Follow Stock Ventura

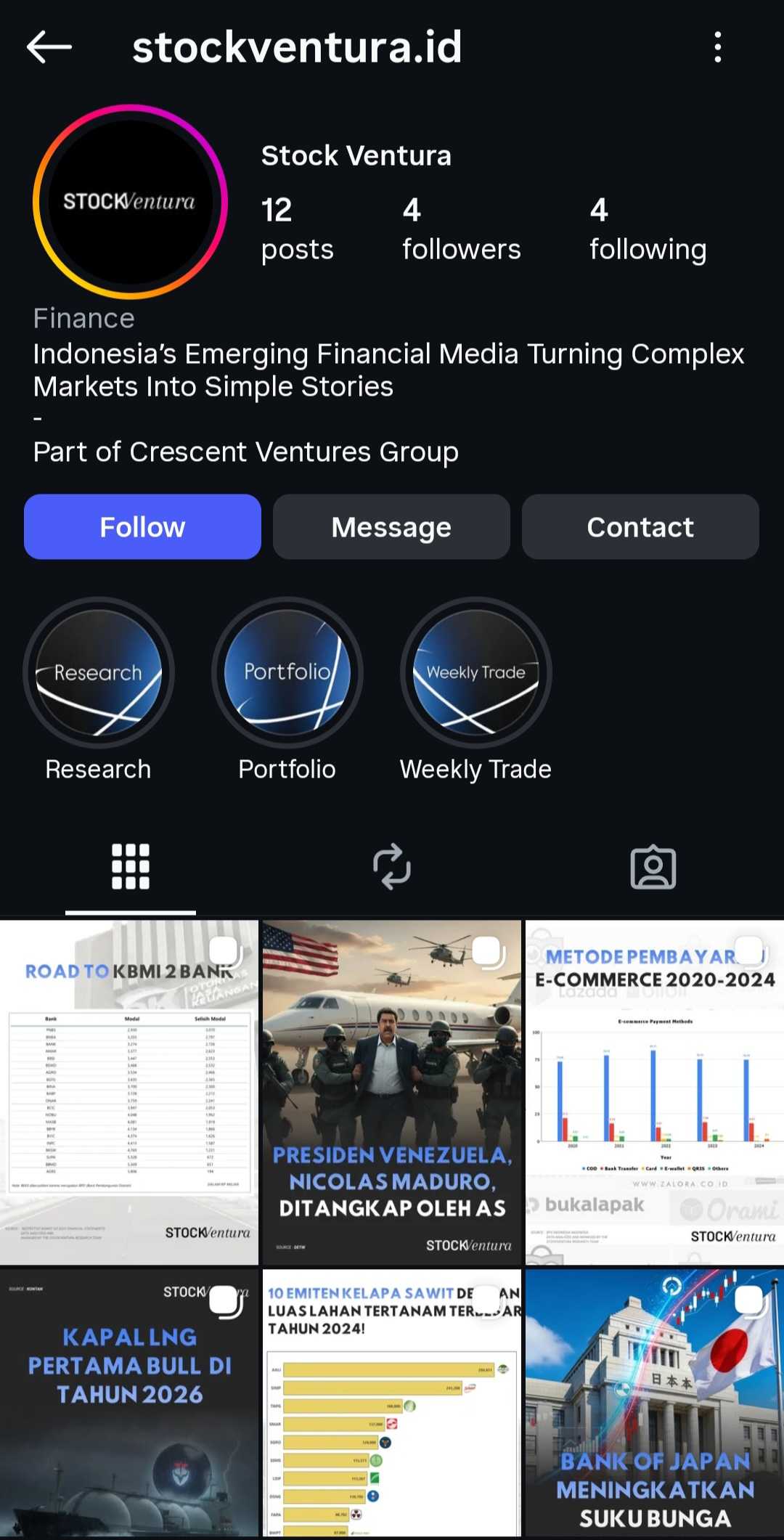pyautogui.click(x=142, y=527)
